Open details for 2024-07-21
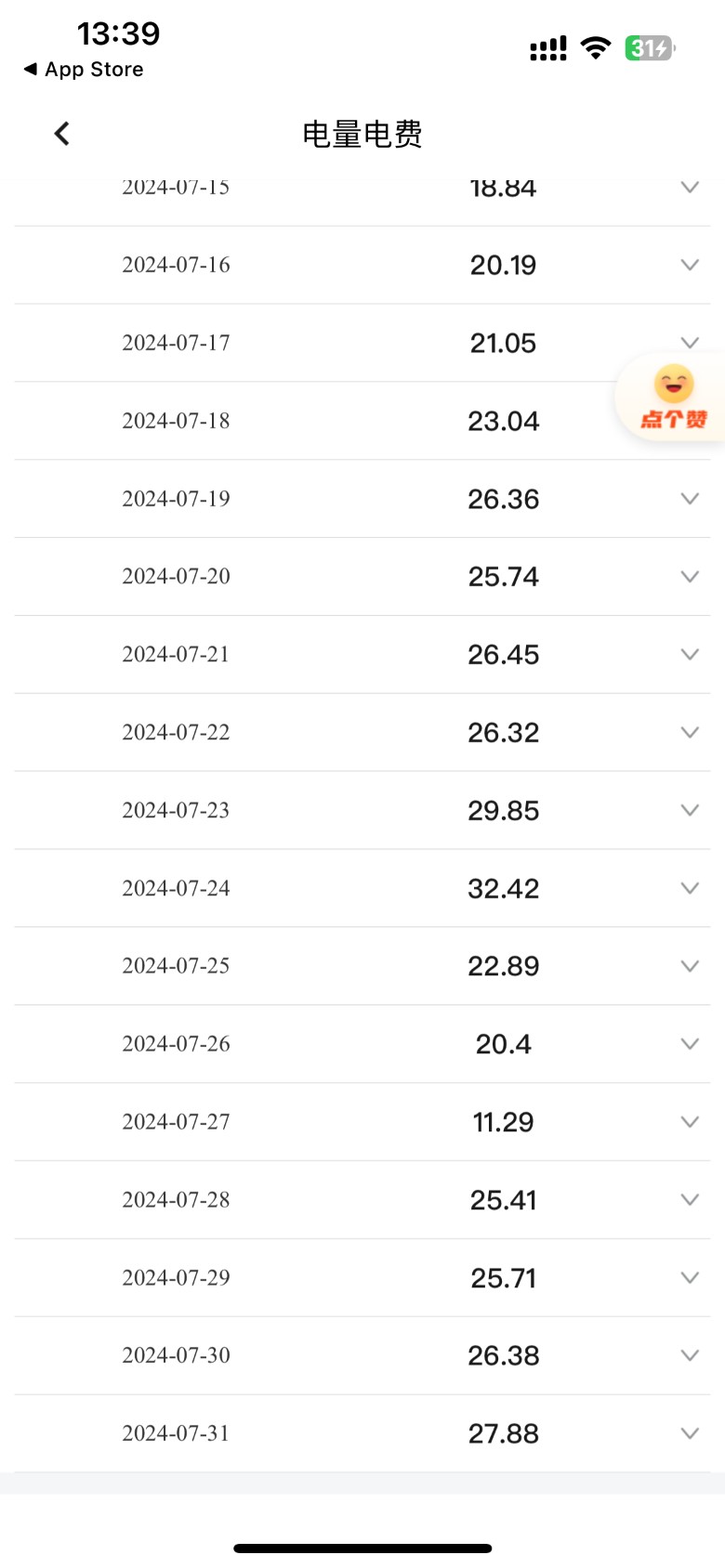Image resolution: width=725 pixels, height=1568 pixels. (689, 655)
